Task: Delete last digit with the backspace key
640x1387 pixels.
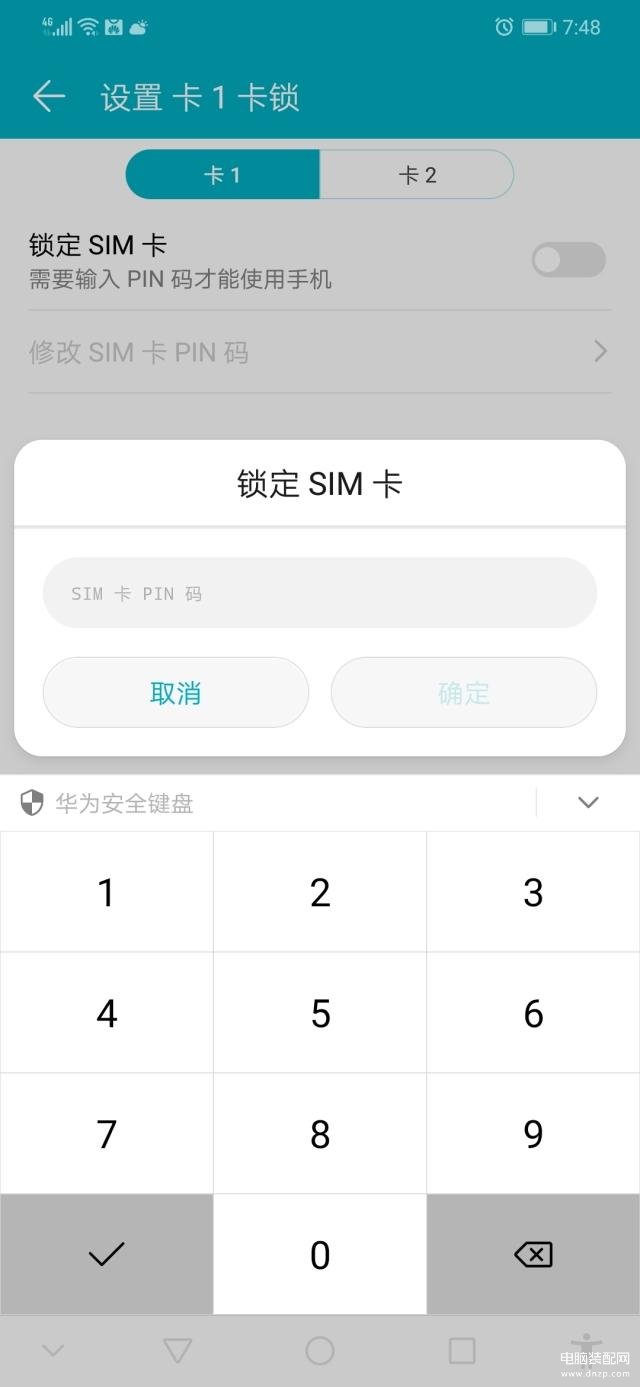Action: (533, 1255)
